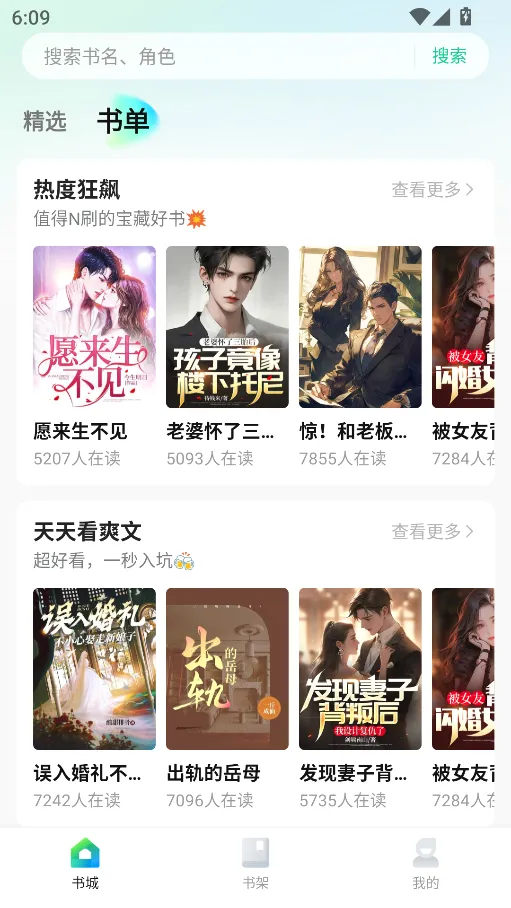This screenshot has width=511, height=908.
Task: Tap the search field for book titles
Action: pos(218,56)
